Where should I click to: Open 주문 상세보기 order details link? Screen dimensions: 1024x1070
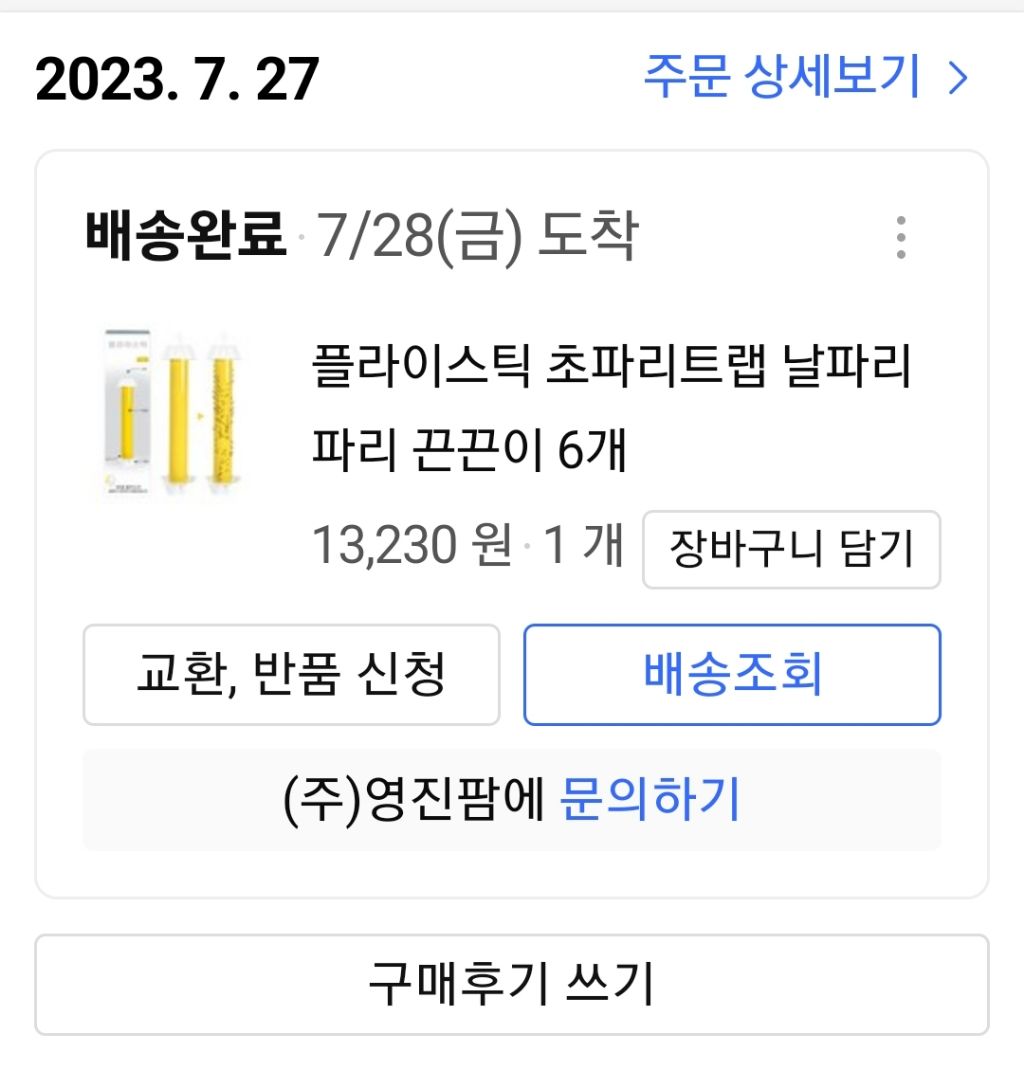(x=805, y=78)
